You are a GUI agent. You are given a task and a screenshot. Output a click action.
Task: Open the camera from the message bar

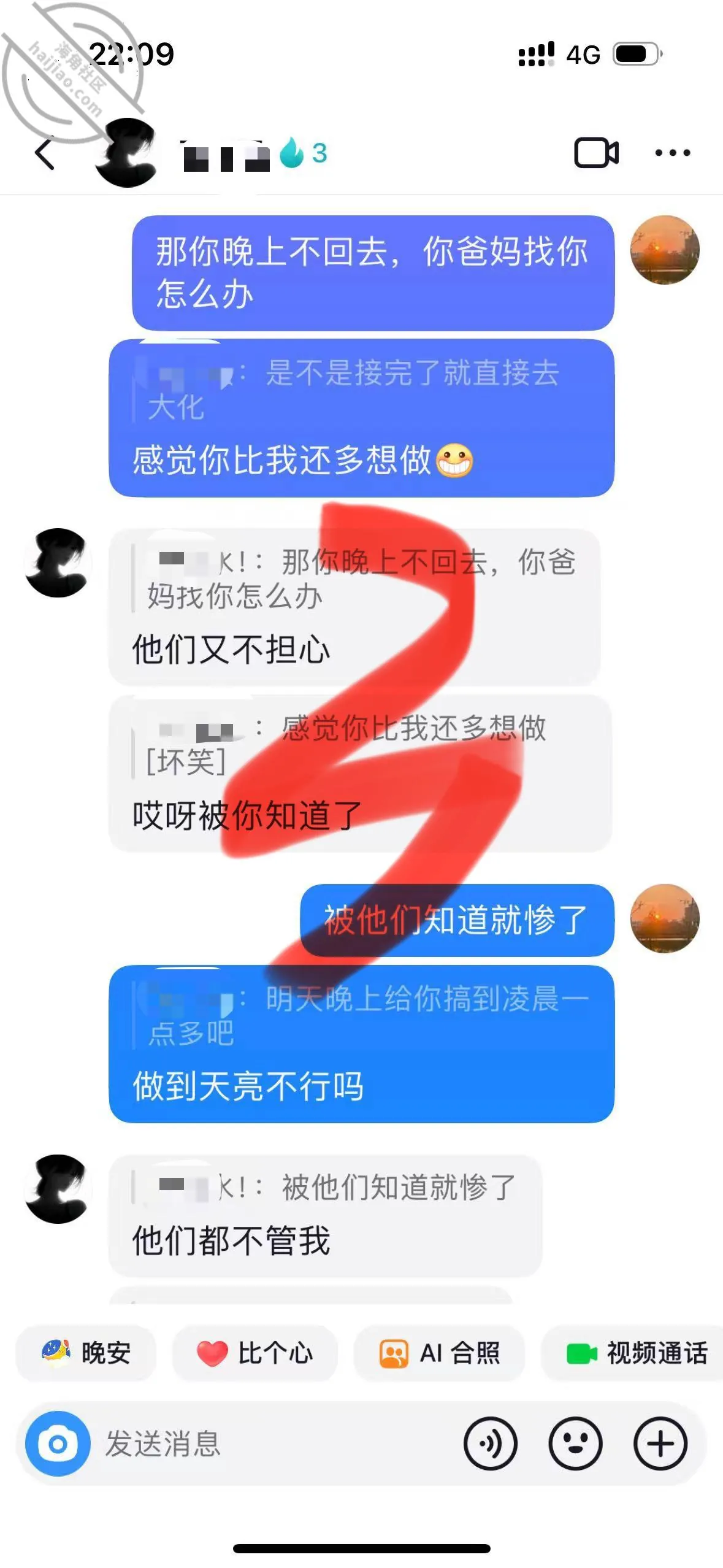coord(58,1443)
